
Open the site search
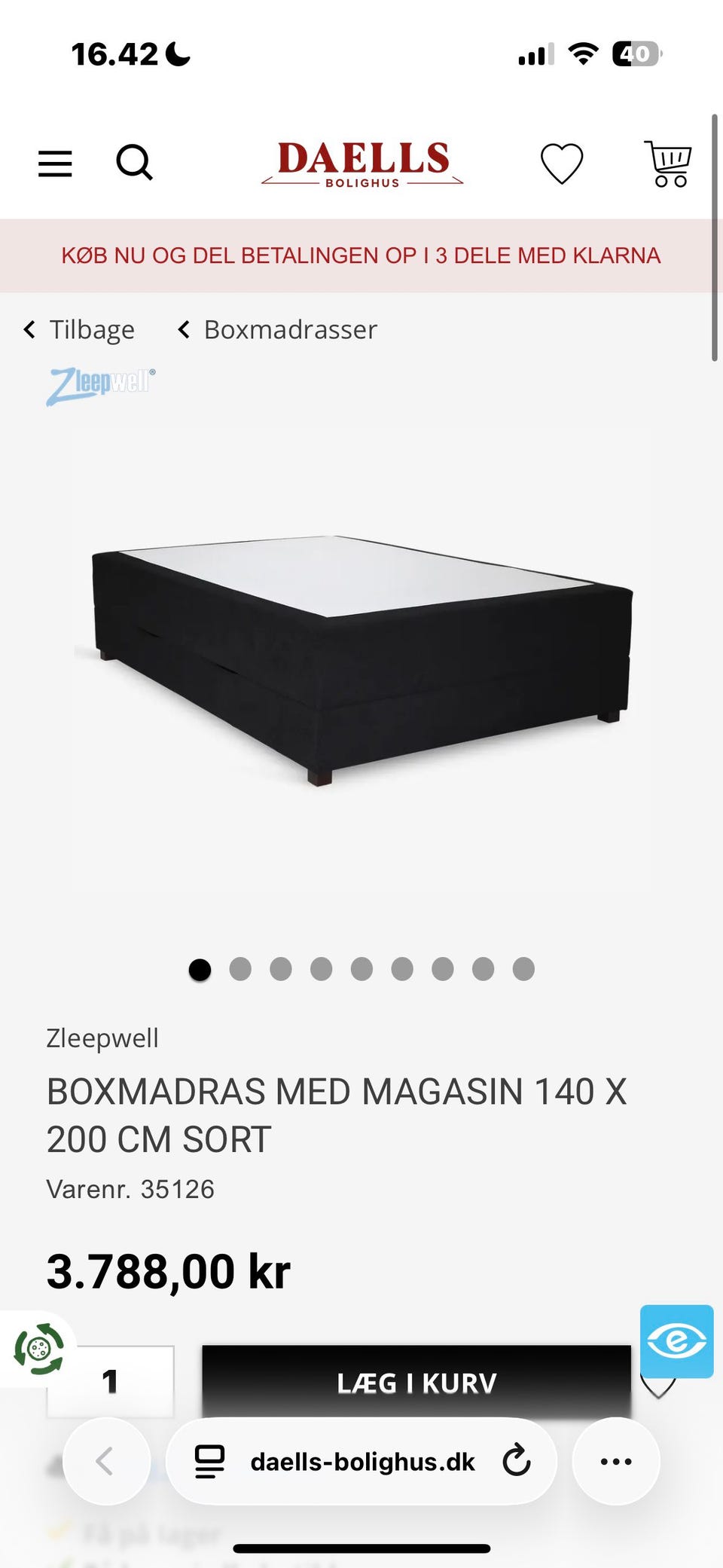coord(134,163)
